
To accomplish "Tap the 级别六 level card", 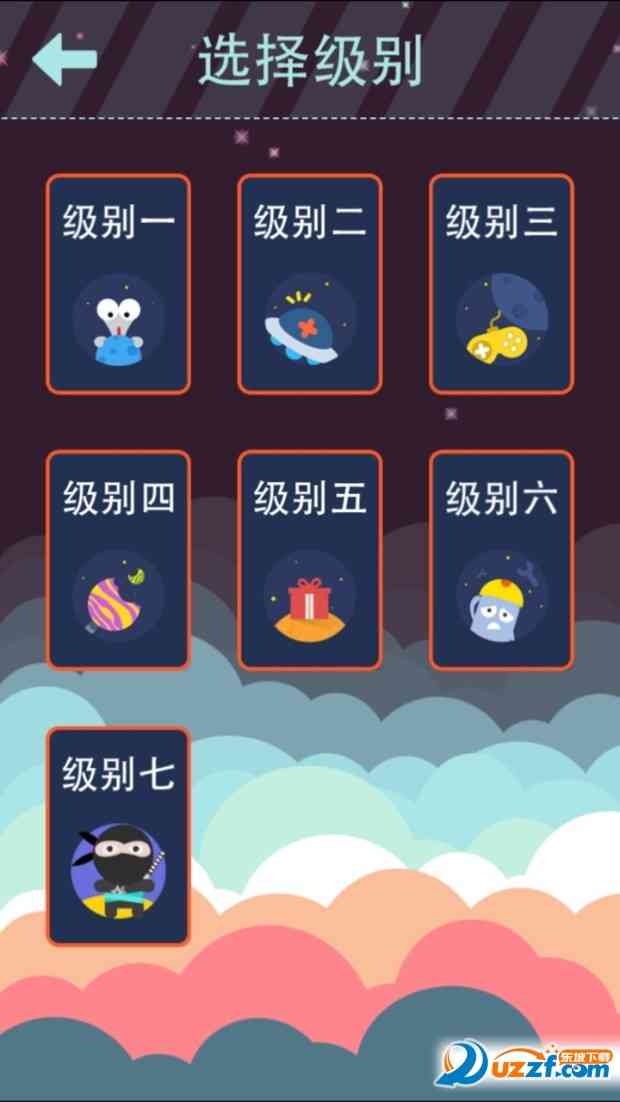I will click(x=501, y=560).
